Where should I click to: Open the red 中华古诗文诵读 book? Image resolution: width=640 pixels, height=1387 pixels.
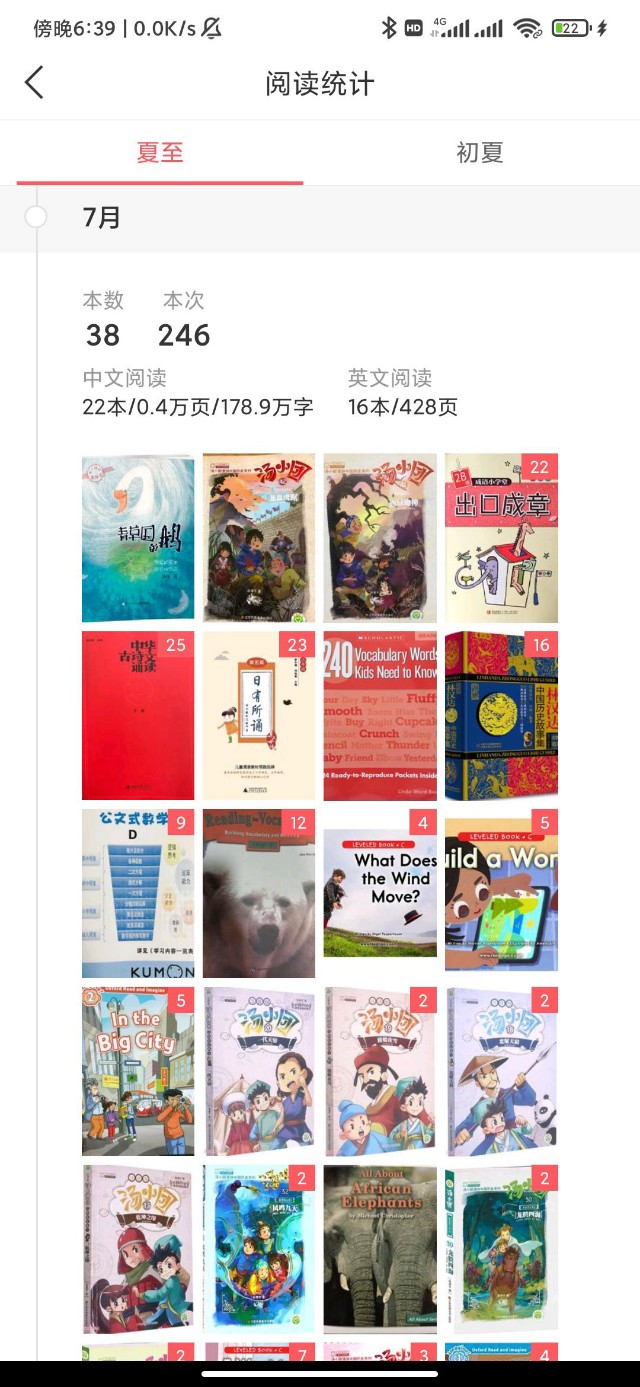tap(138, 716)
